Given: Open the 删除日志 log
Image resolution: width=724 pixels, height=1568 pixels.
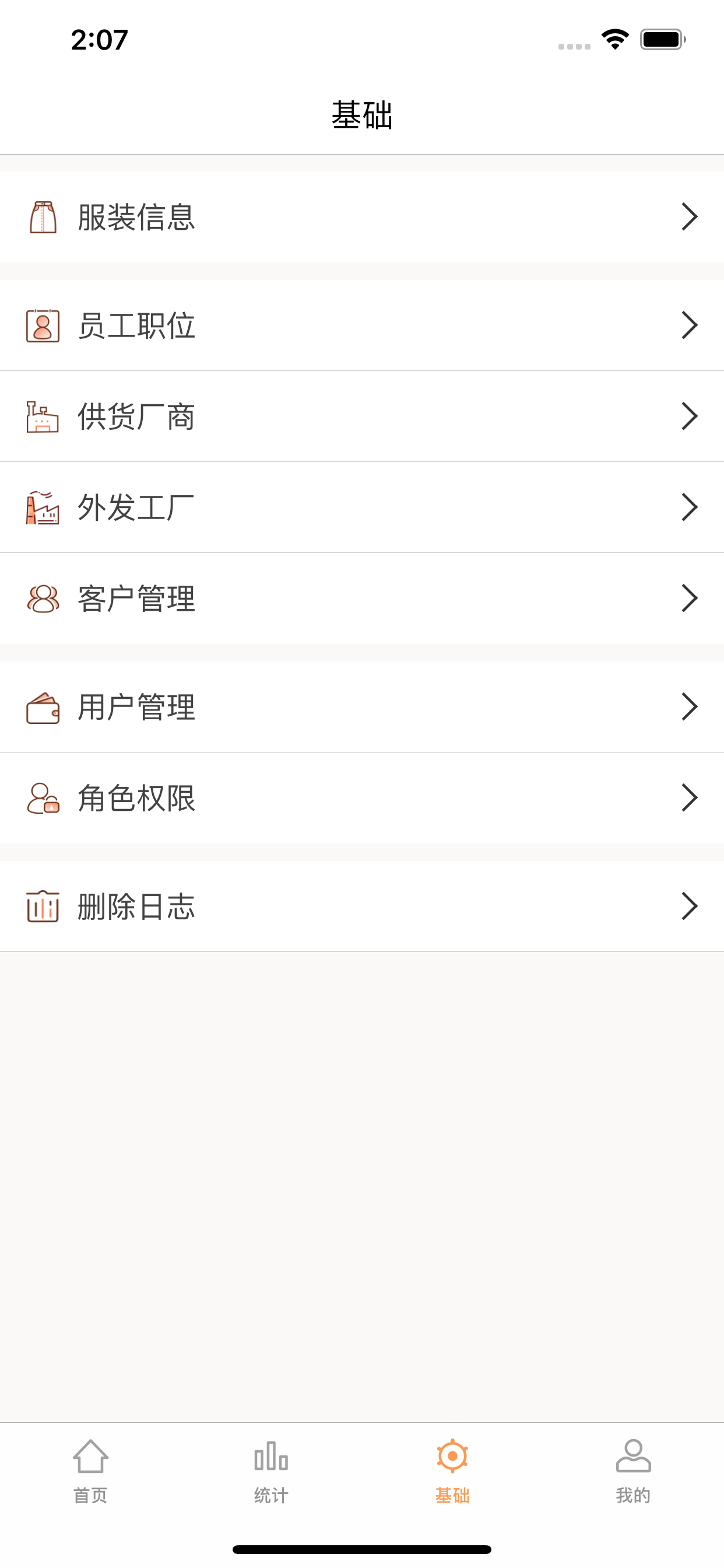Looking at the screenshot, I should pyautogui.click(x=362, y=907).
